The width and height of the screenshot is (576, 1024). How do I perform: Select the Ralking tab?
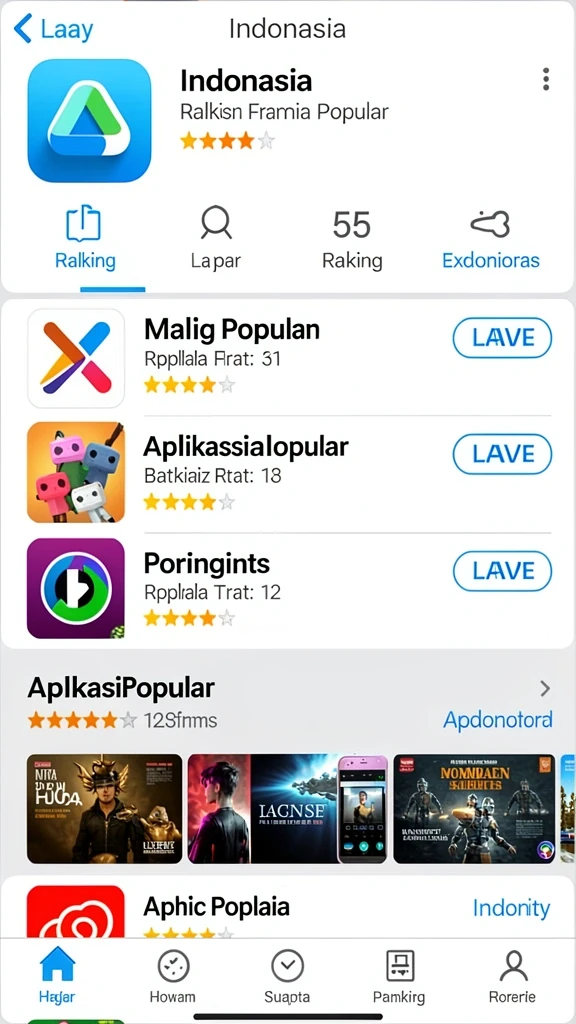(84, 239)
